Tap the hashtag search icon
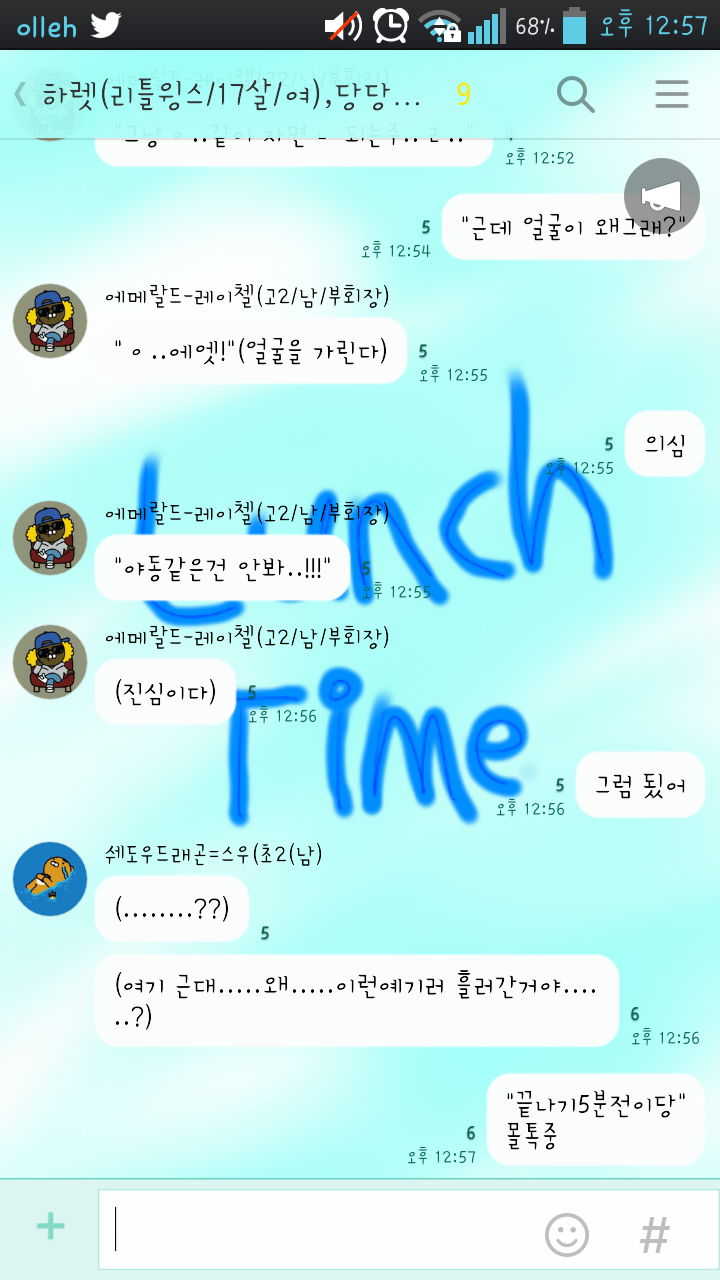 (x=654, y=1235)
